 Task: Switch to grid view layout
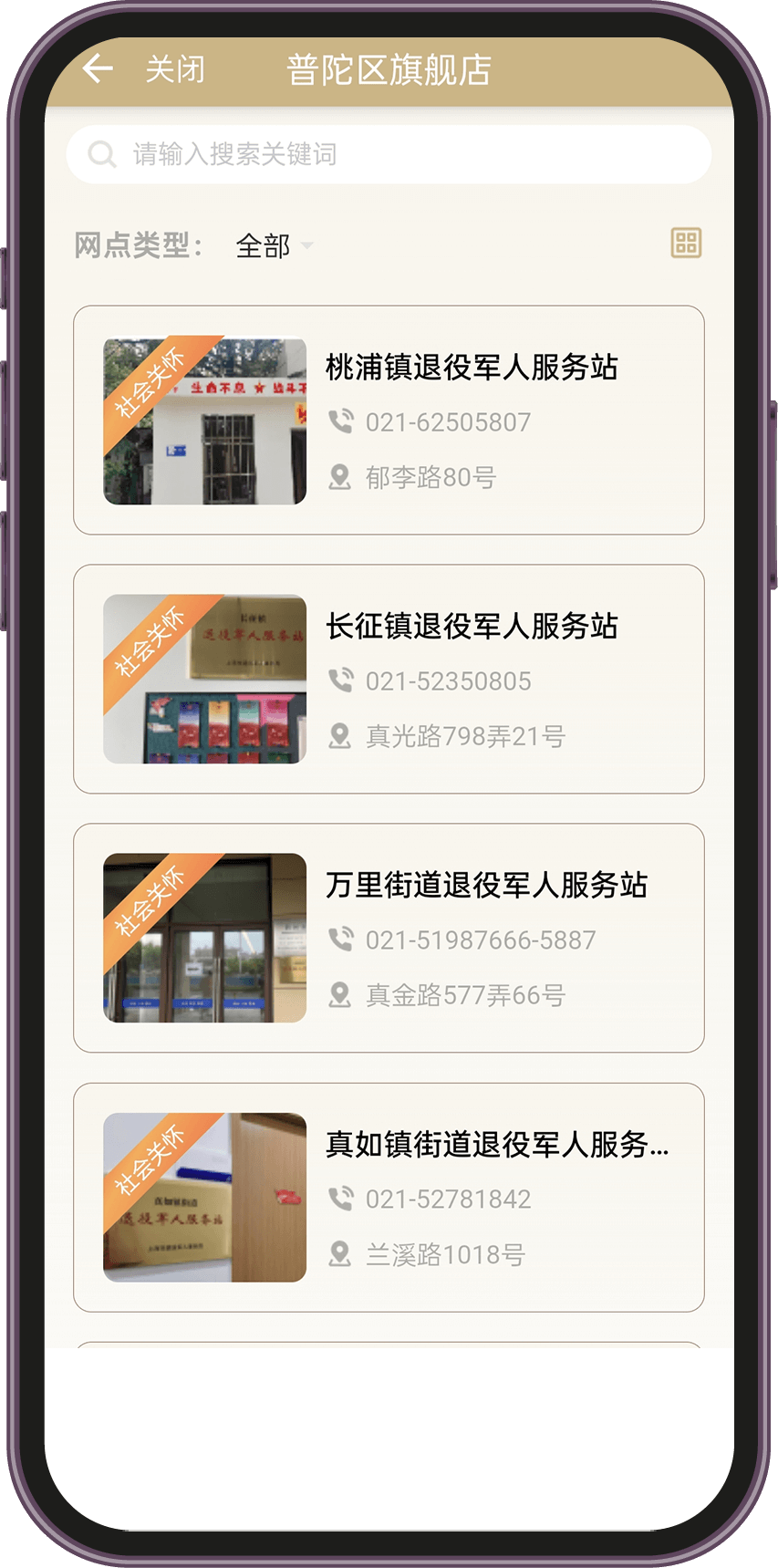point(686,243)
